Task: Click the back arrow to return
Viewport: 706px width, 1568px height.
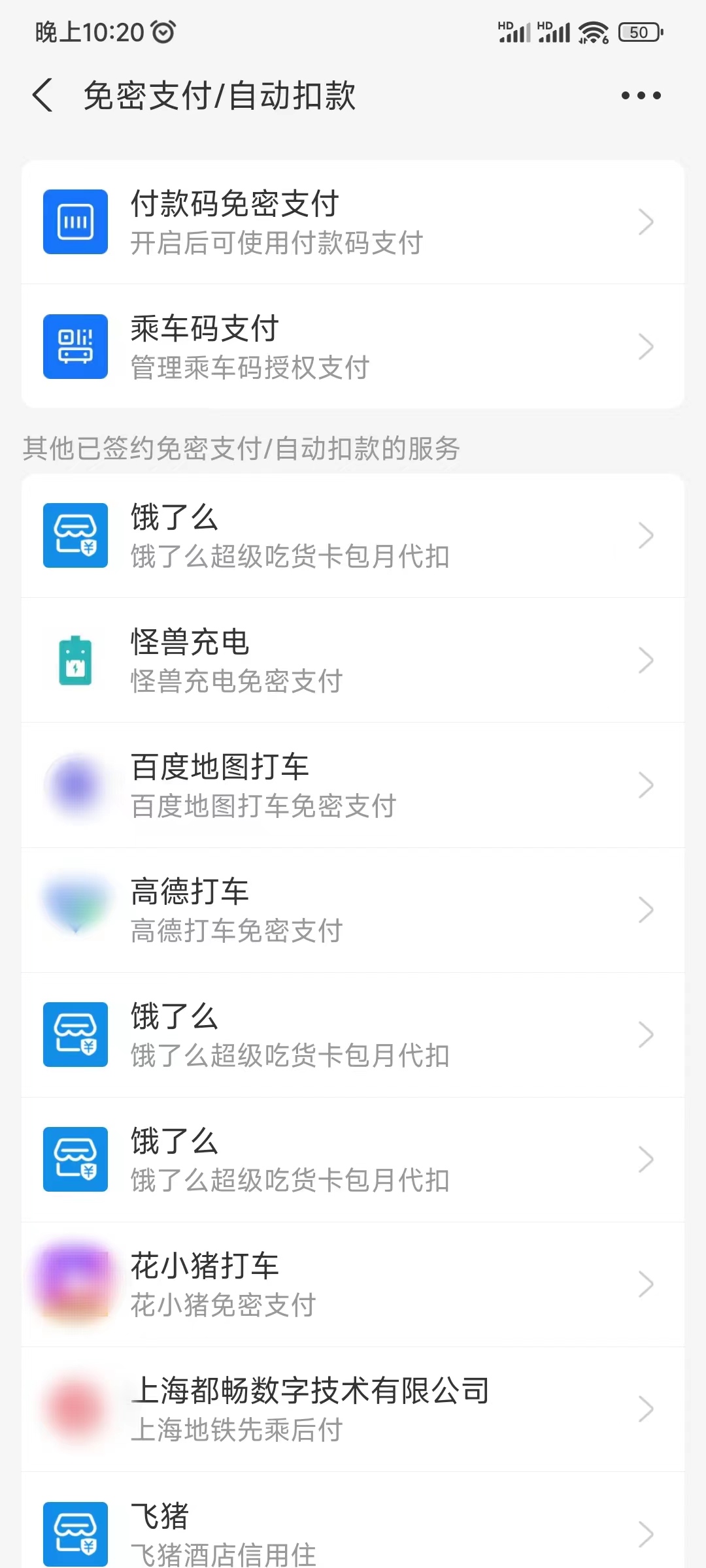Action: [x=43, y=95]
